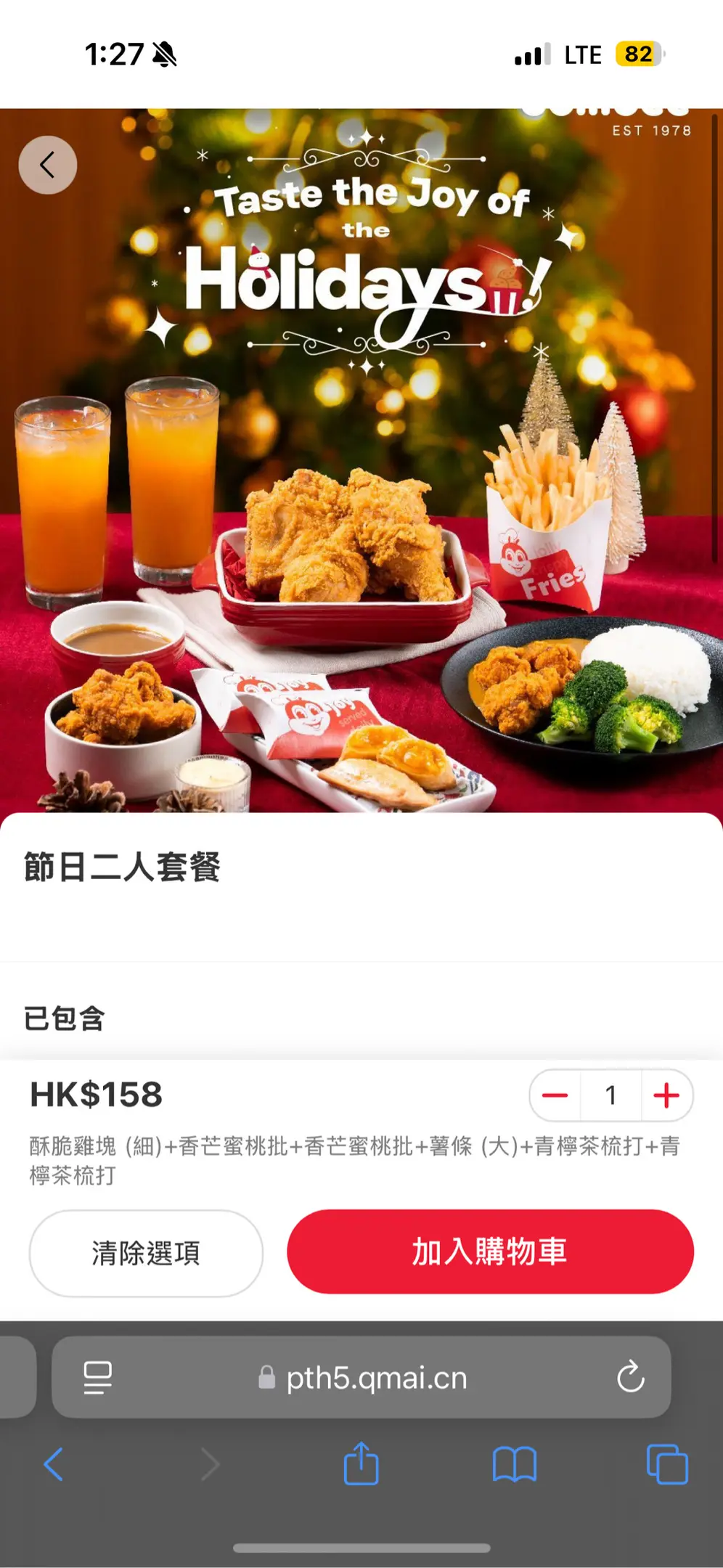Open Safari bookmarks
Image resolution: width=723 pixels, height=1568 pixels.
(x=514, y=1464)
